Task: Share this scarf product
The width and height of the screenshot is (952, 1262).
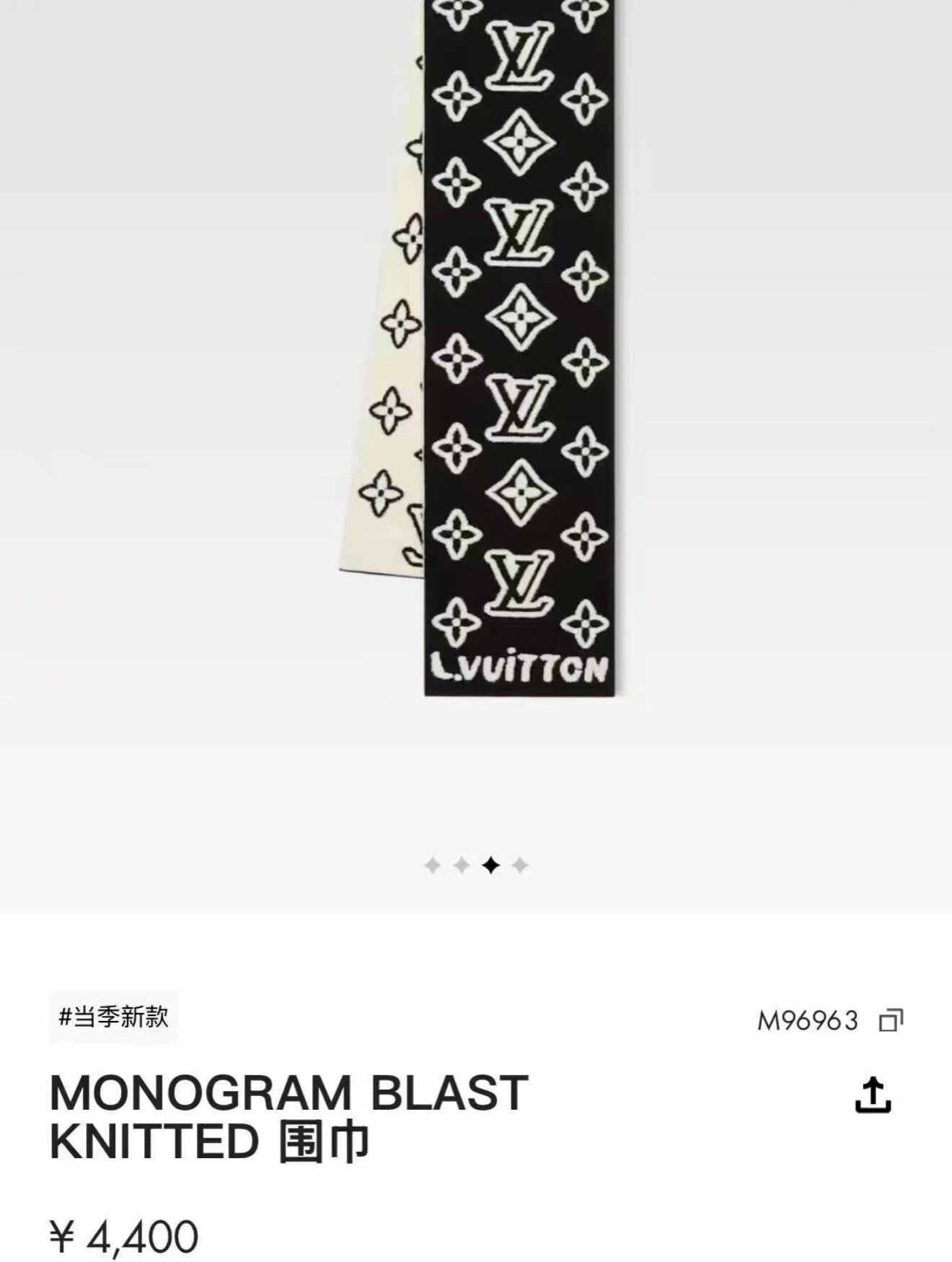Action: pyautogui.click(x=873, y=1095)
